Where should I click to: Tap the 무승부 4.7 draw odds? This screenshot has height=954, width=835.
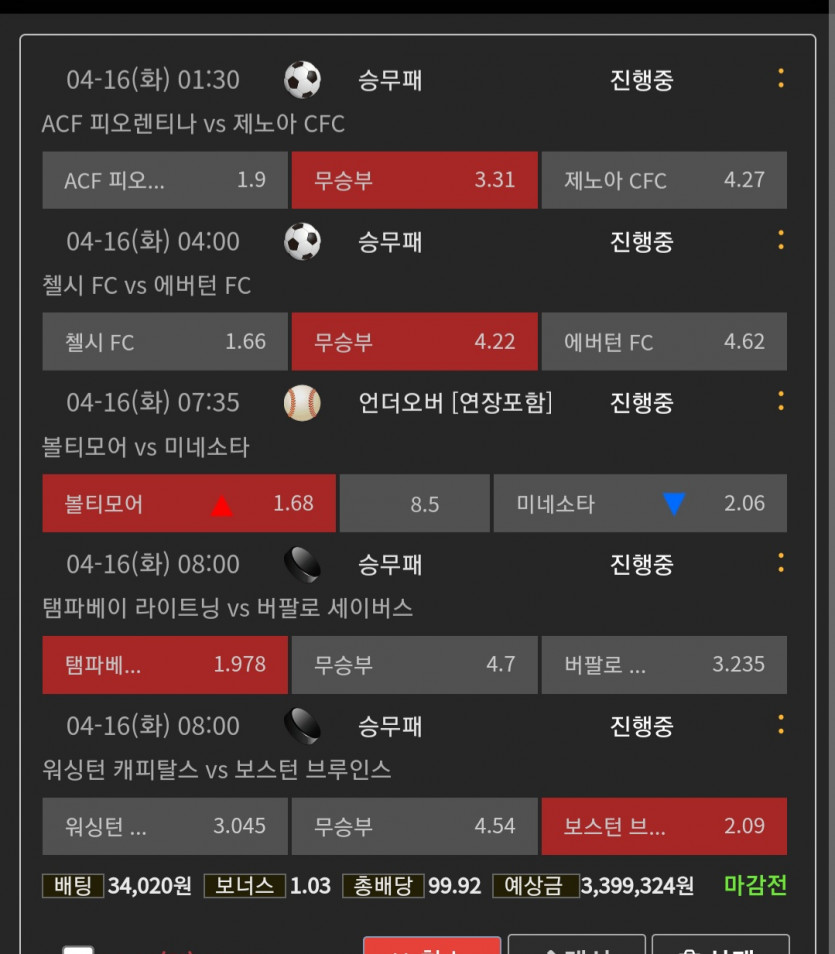tap(414, 665)
